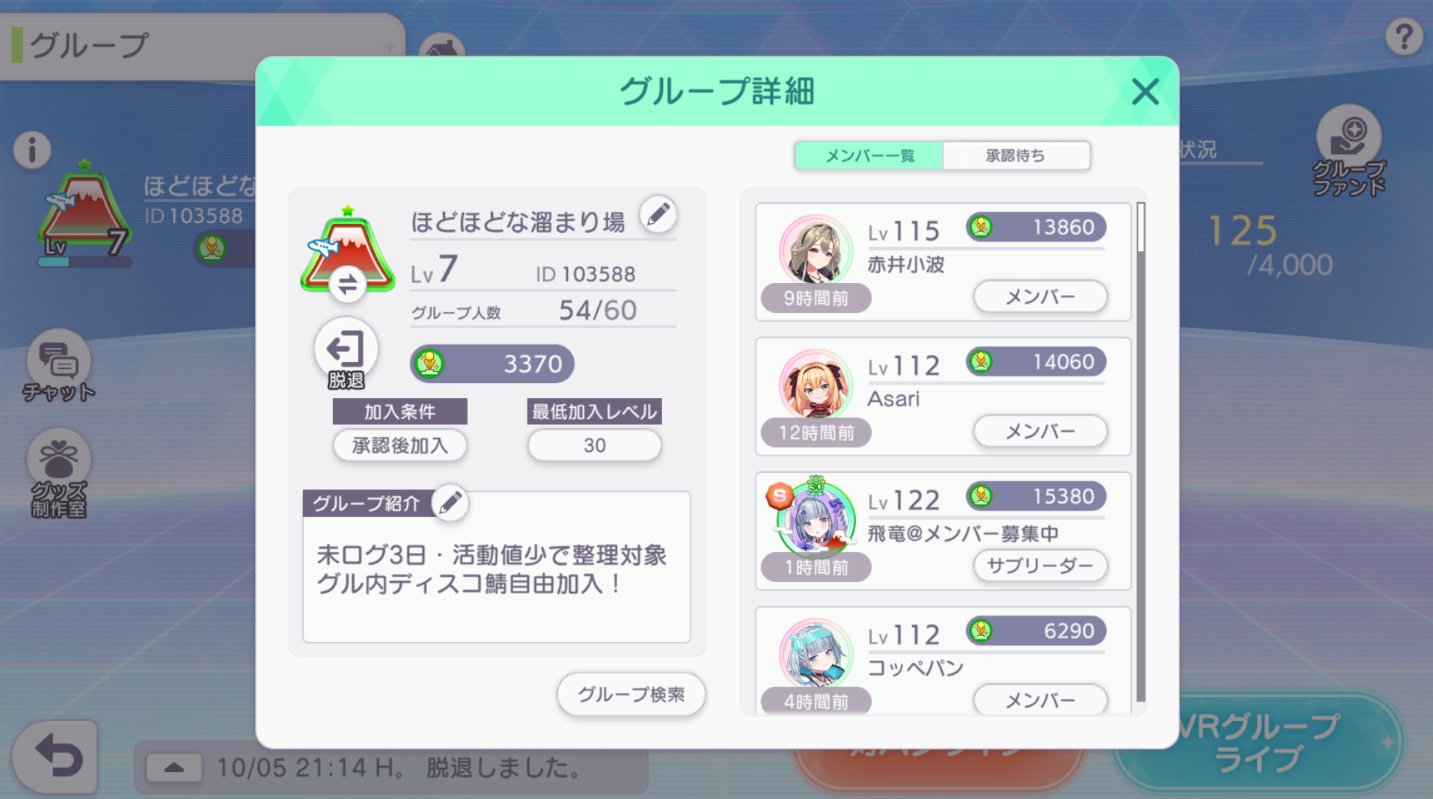Edit the group name with the pencil icon
Image resolution: width=1433 pixels, height=799 pixels.
(658, 213)
